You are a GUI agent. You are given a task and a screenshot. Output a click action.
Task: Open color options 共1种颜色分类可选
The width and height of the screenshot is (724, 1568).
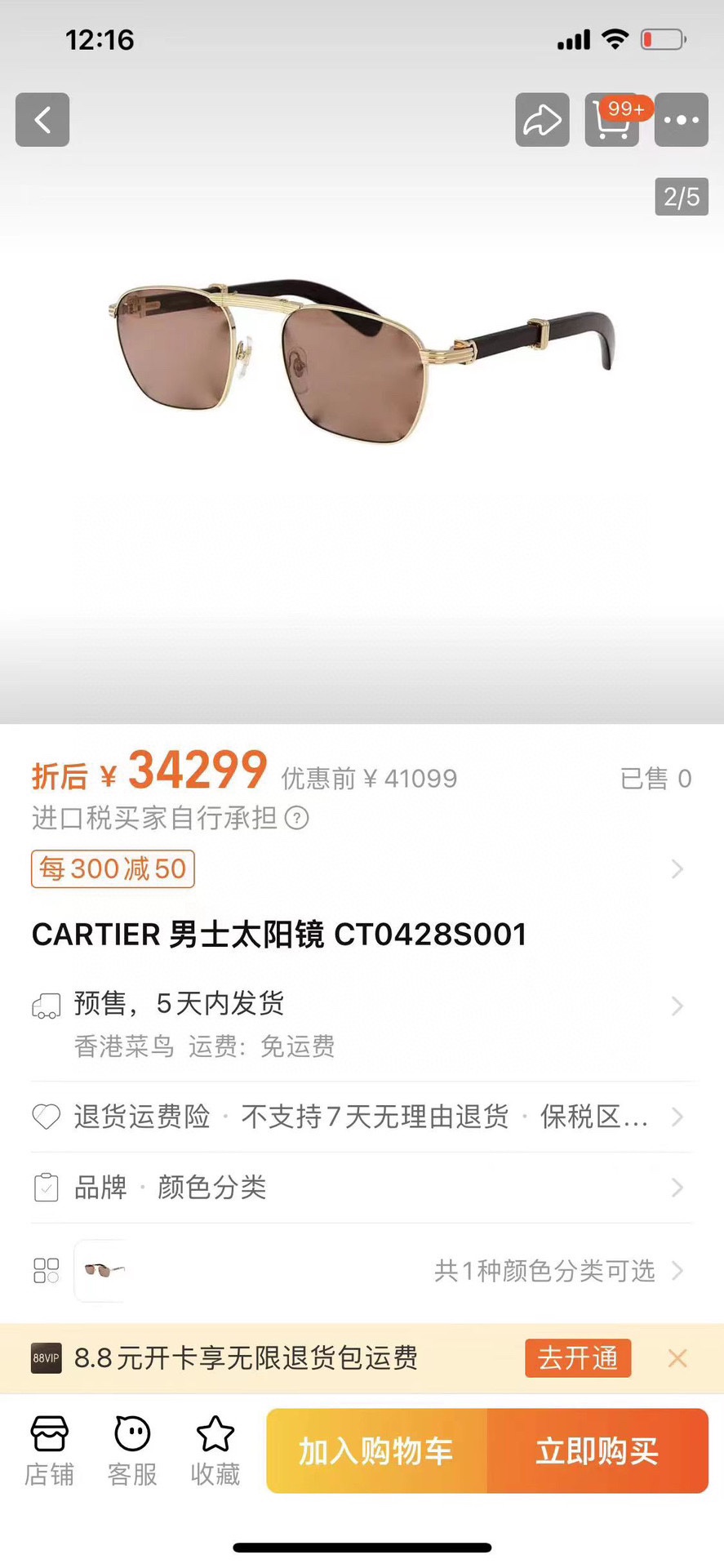coord(544,1271)
